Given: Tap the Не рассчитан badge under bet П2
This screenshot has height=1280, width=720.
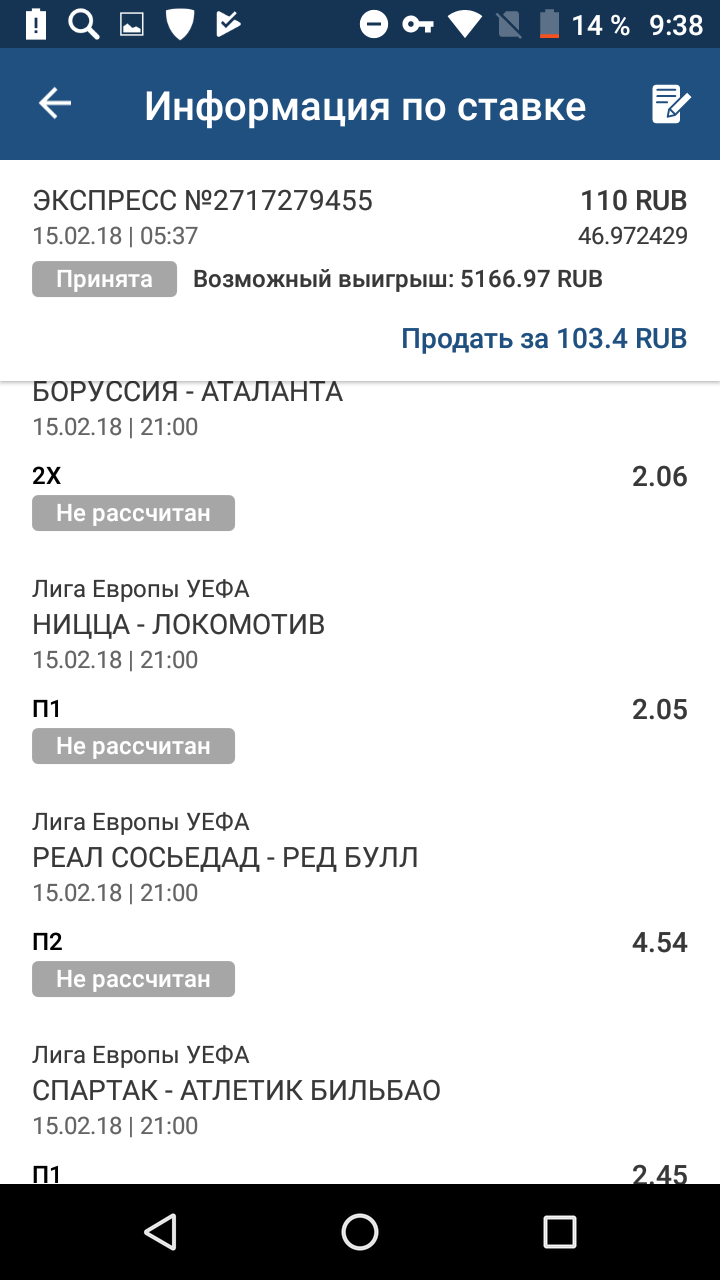Looking at the screenshot, I should 133,978.
